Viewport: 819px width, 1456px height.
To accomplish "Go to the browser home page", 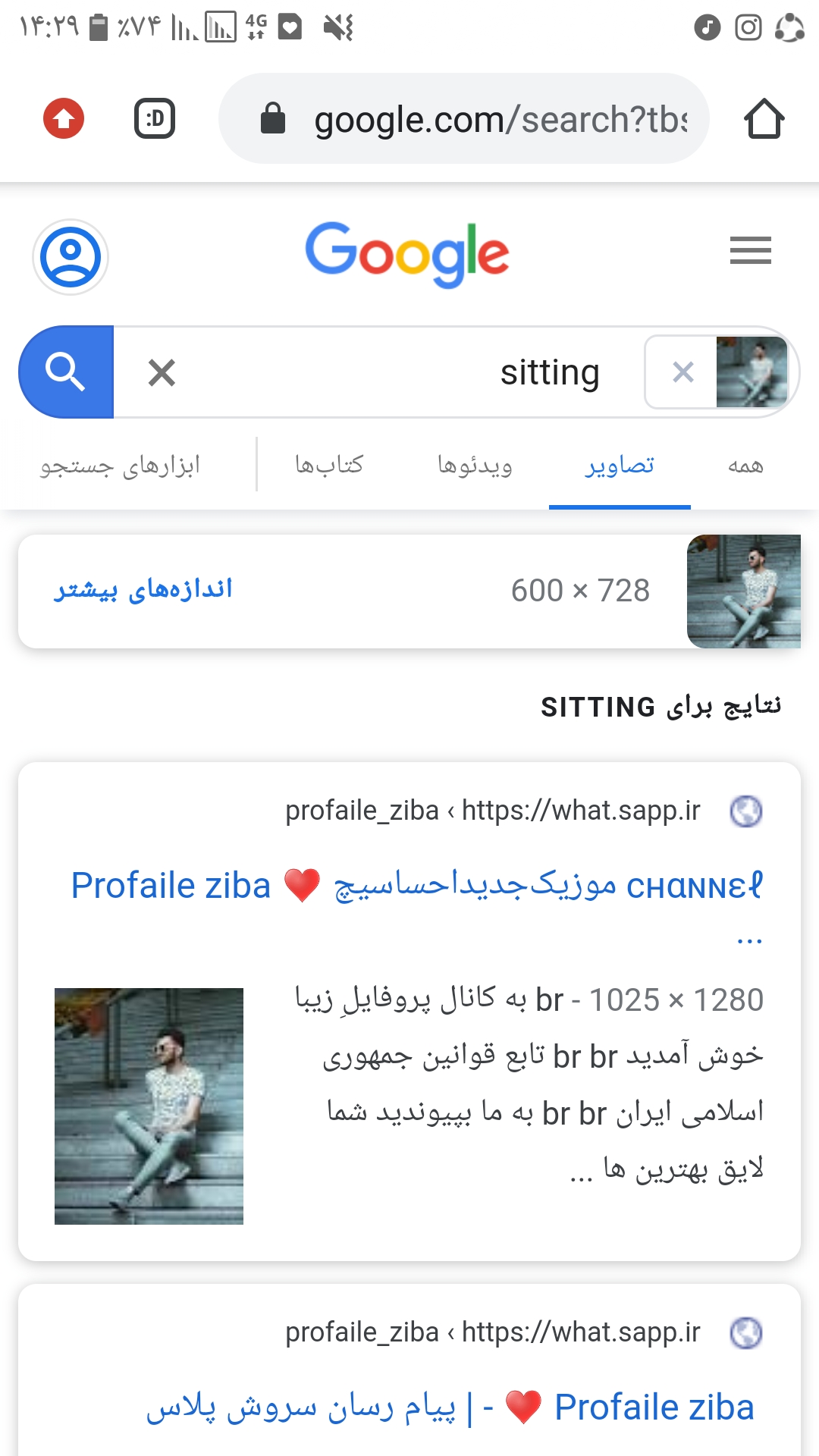I will [764, 119].
